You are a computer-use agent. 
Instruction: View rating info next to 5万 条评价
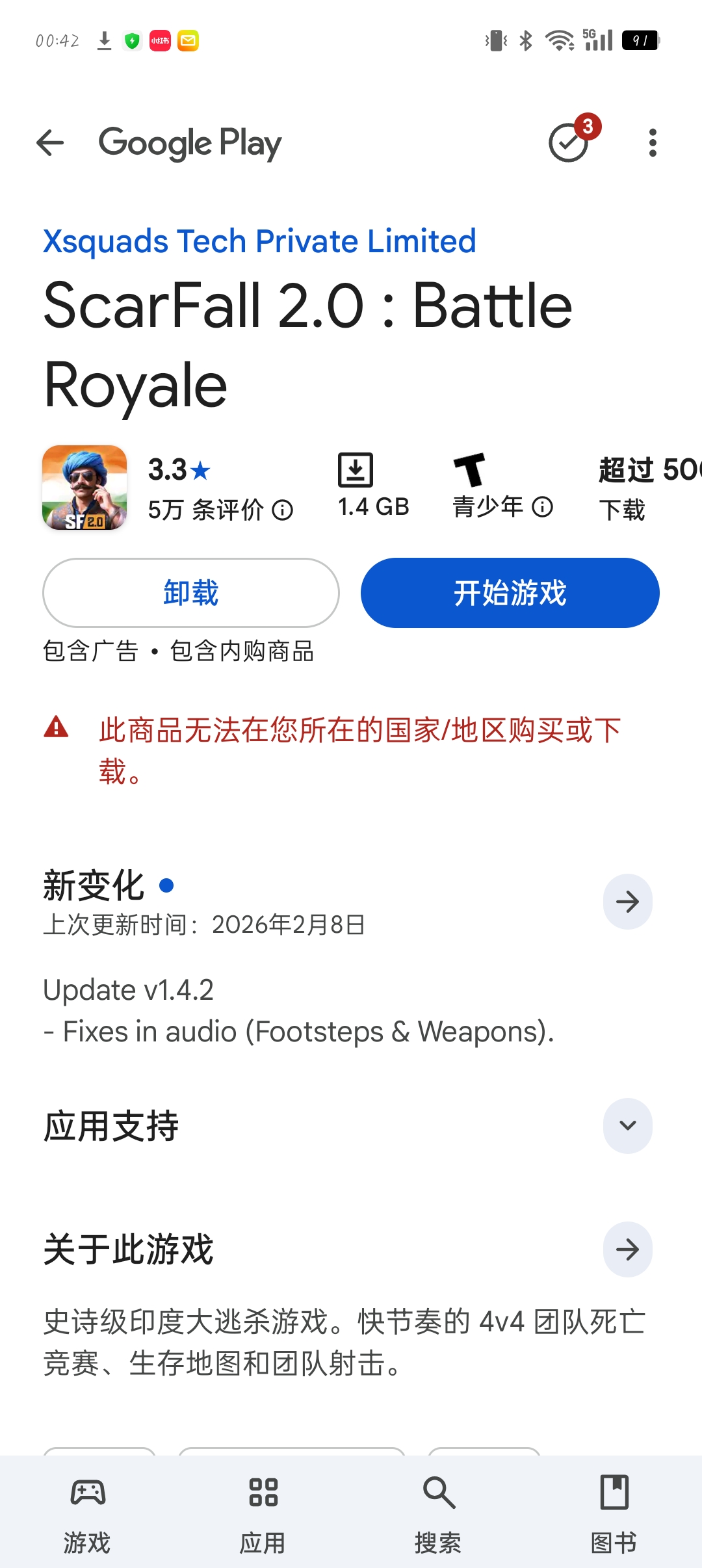tap(283, 510)
